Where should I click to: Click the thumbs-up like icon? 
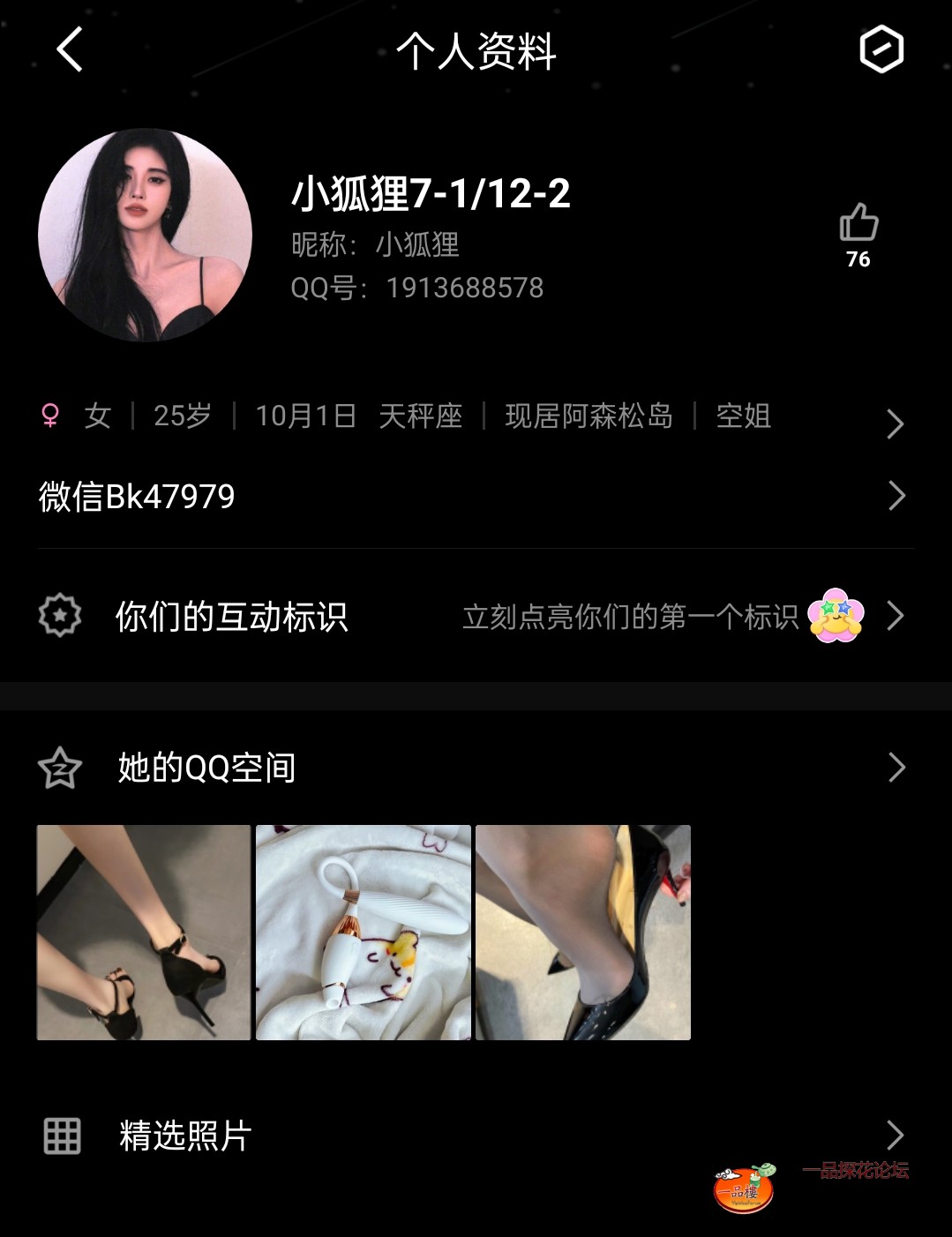857,223
